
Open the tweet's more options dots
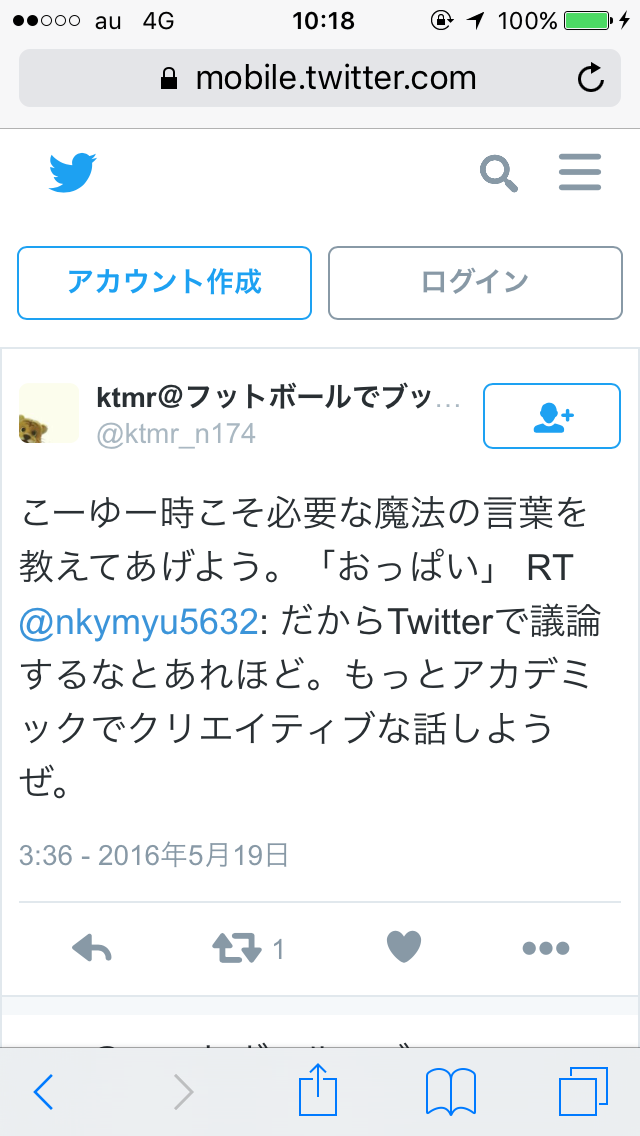(546, 948)
